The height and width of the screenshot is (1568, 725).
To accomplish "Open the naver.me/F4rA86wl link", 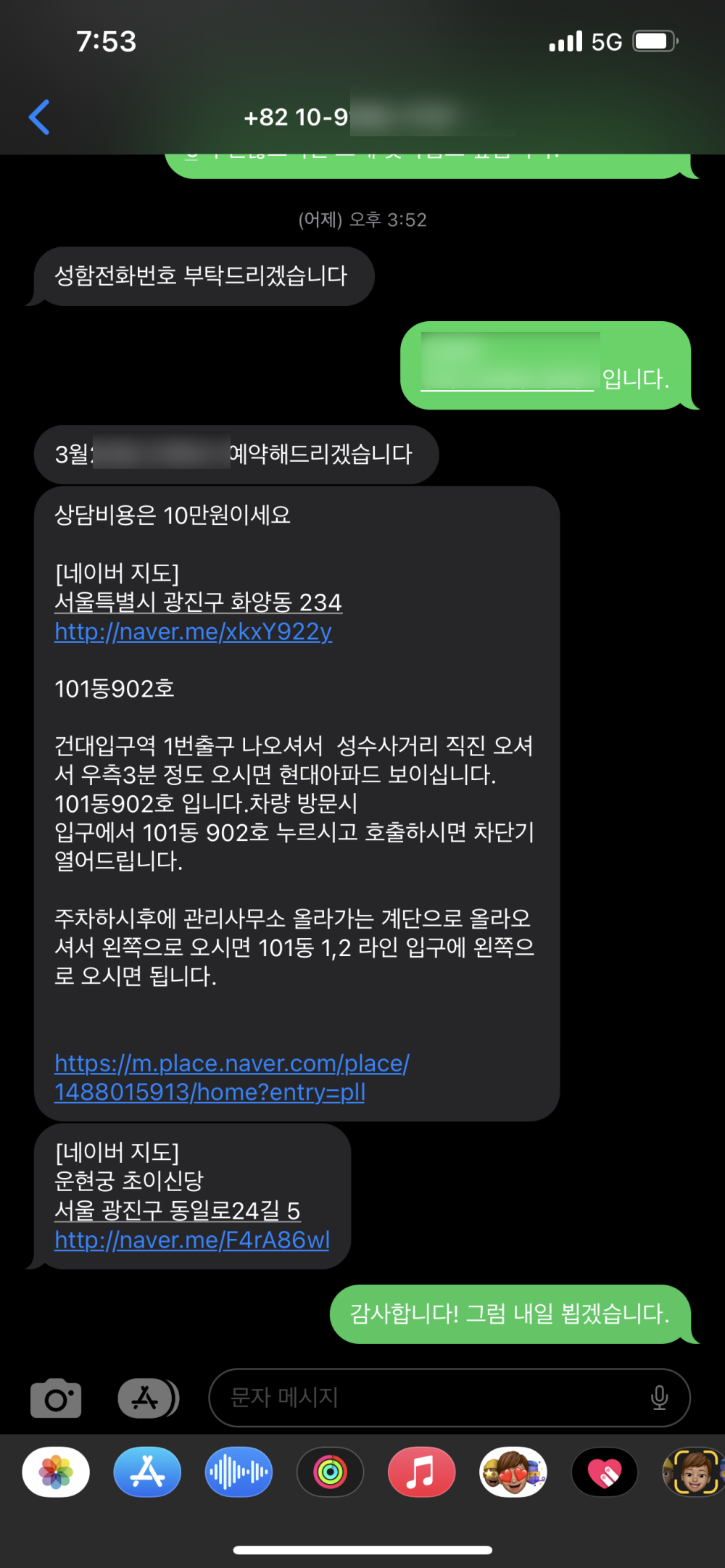I will 192,1240.
